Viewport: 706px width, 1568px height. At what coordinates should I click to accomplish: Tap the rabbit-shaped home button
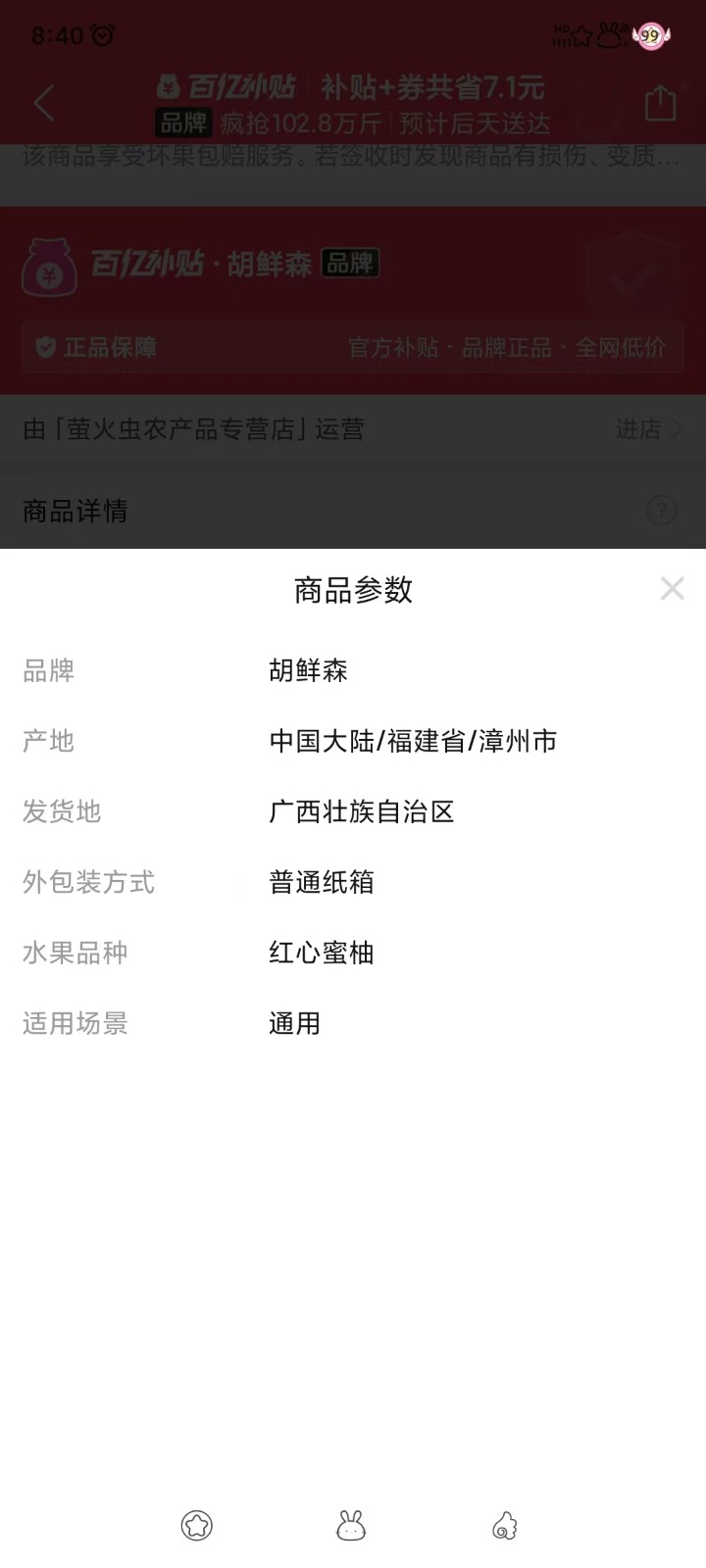351,1525
